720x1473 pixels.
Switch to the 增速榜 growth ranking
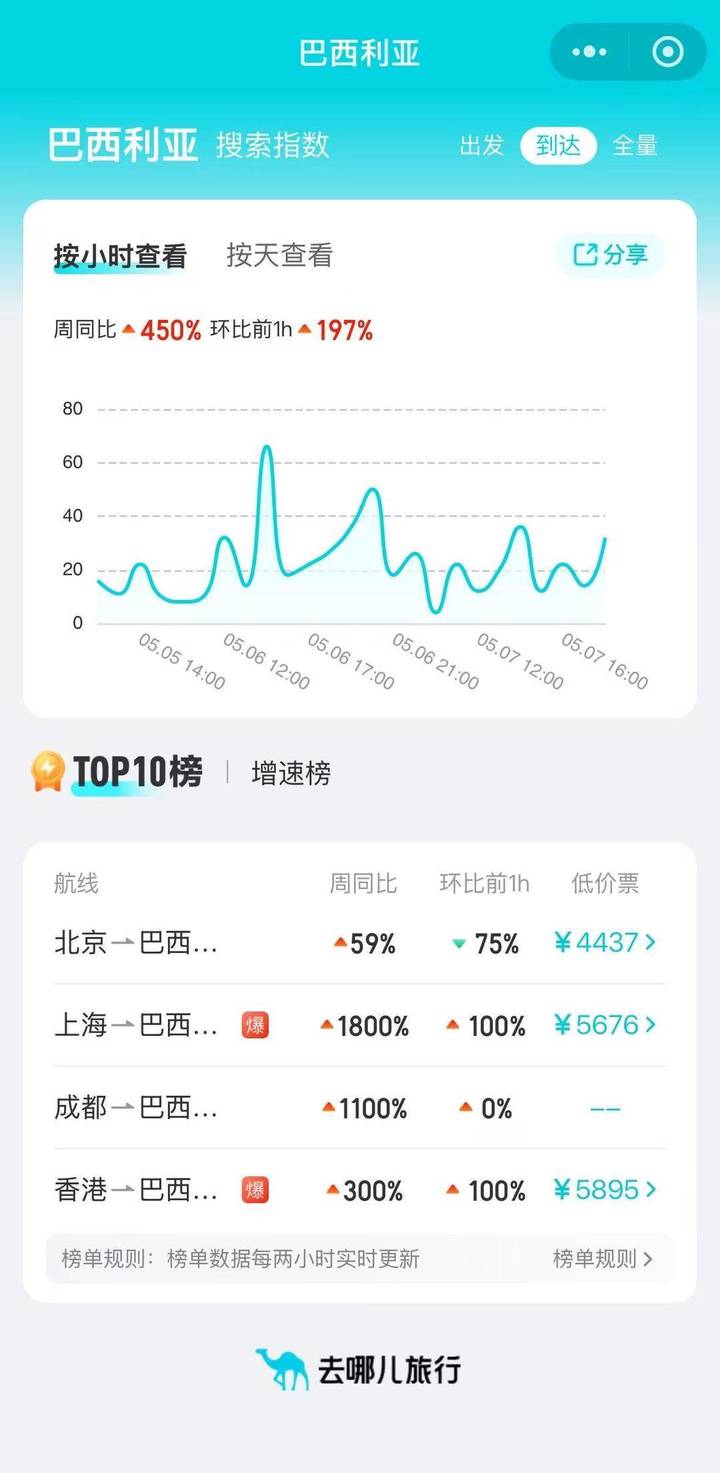coord(291,773)
